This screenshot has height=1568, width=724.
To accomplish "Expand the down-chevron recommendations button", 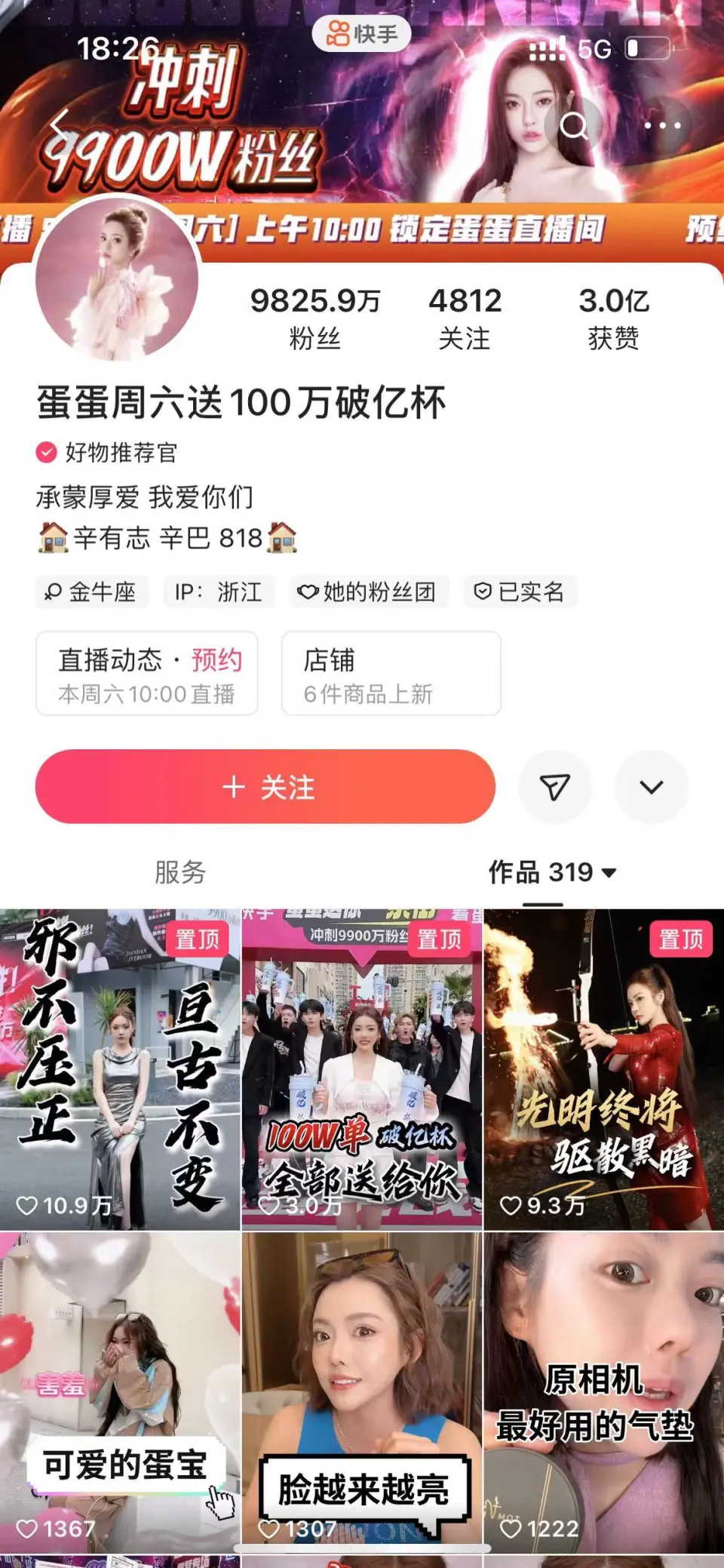I will coord(651,787).
